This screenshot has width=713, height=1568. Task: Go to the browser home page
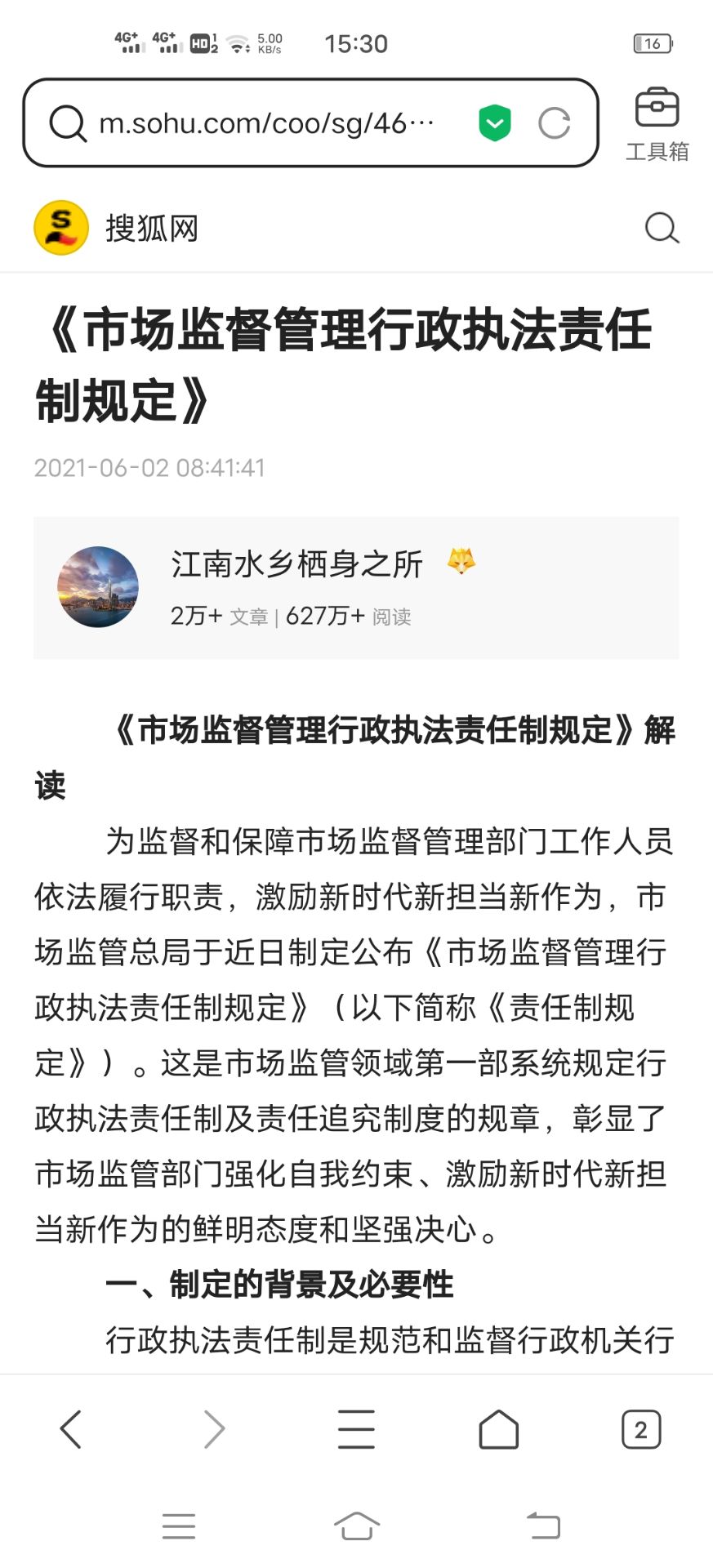click(x=498, y=1429)
